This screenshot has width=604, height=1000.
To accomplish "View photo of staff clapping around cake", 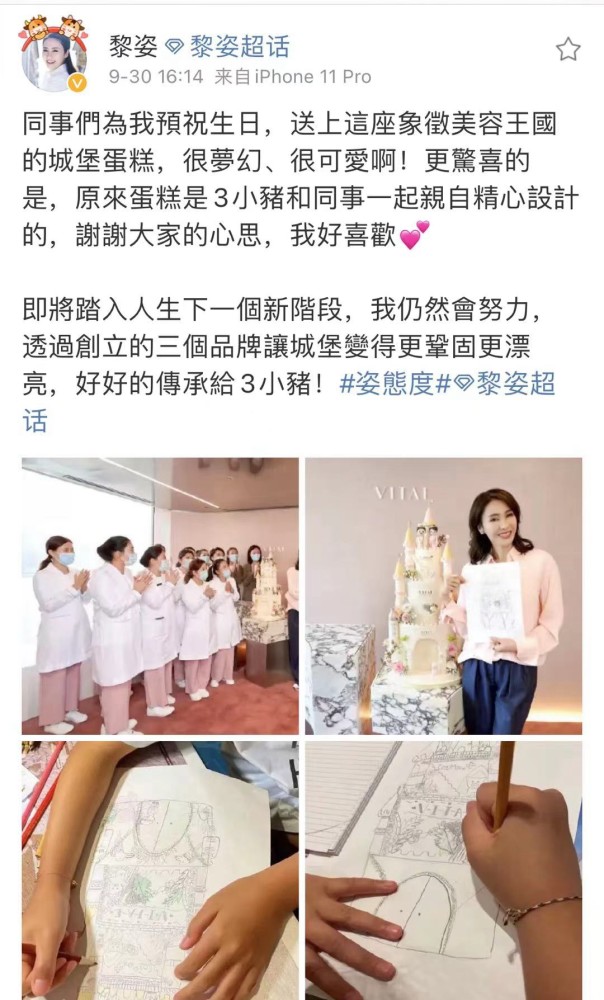I will pyautogui.click(x=160, y=596).
